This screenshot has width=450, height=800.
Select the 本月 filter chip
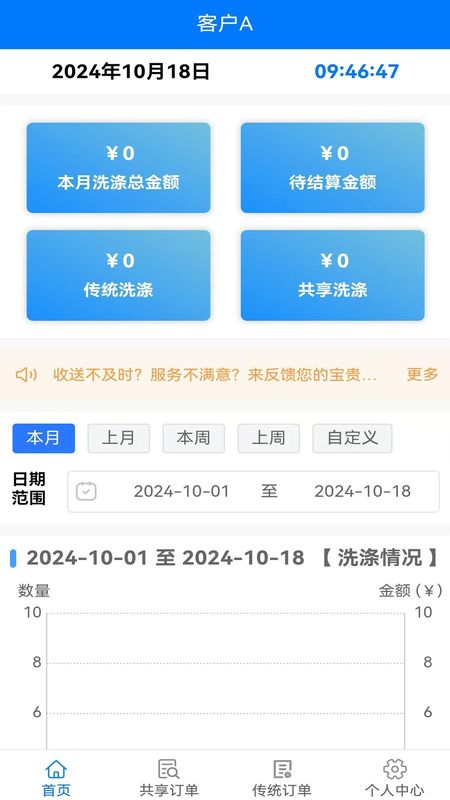point(44,438)
